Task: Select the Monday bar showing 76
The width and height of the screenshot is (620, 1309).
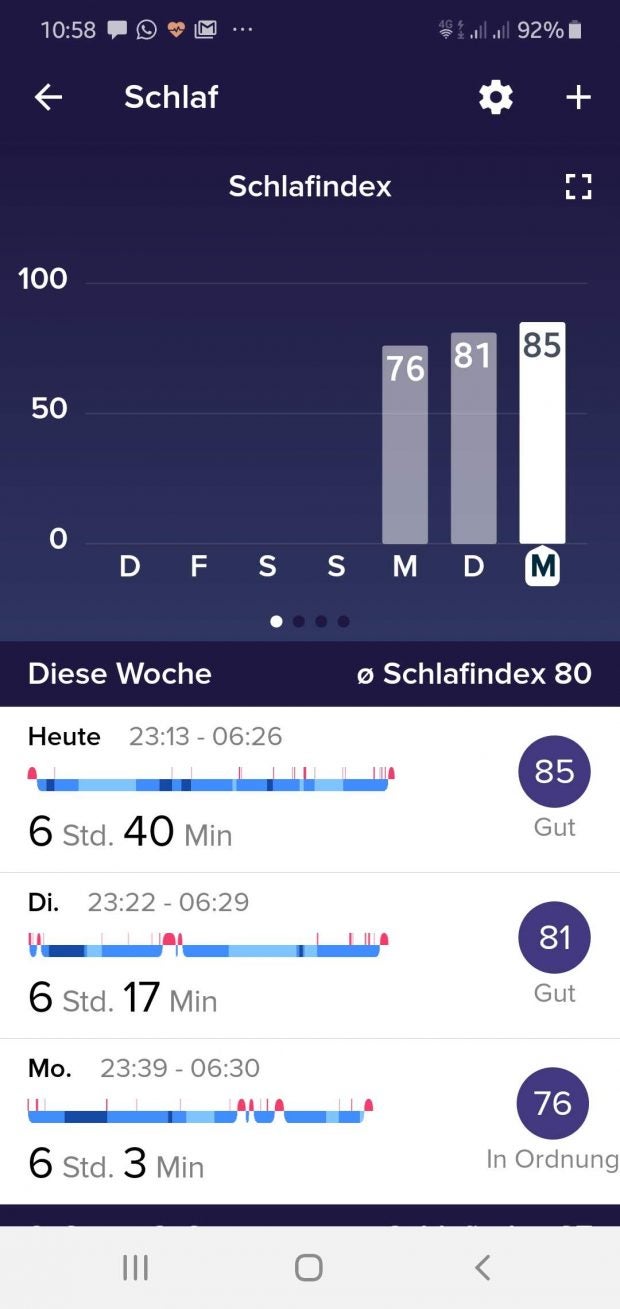Action: point(405,444)
